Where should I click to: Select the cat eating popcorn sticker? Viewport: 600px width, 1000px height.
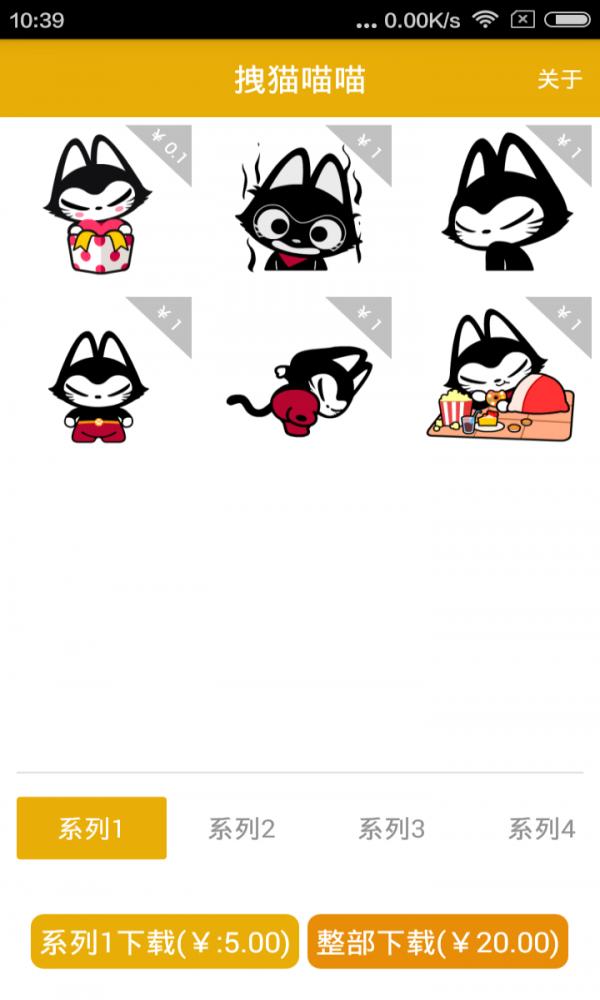(500, 380)
